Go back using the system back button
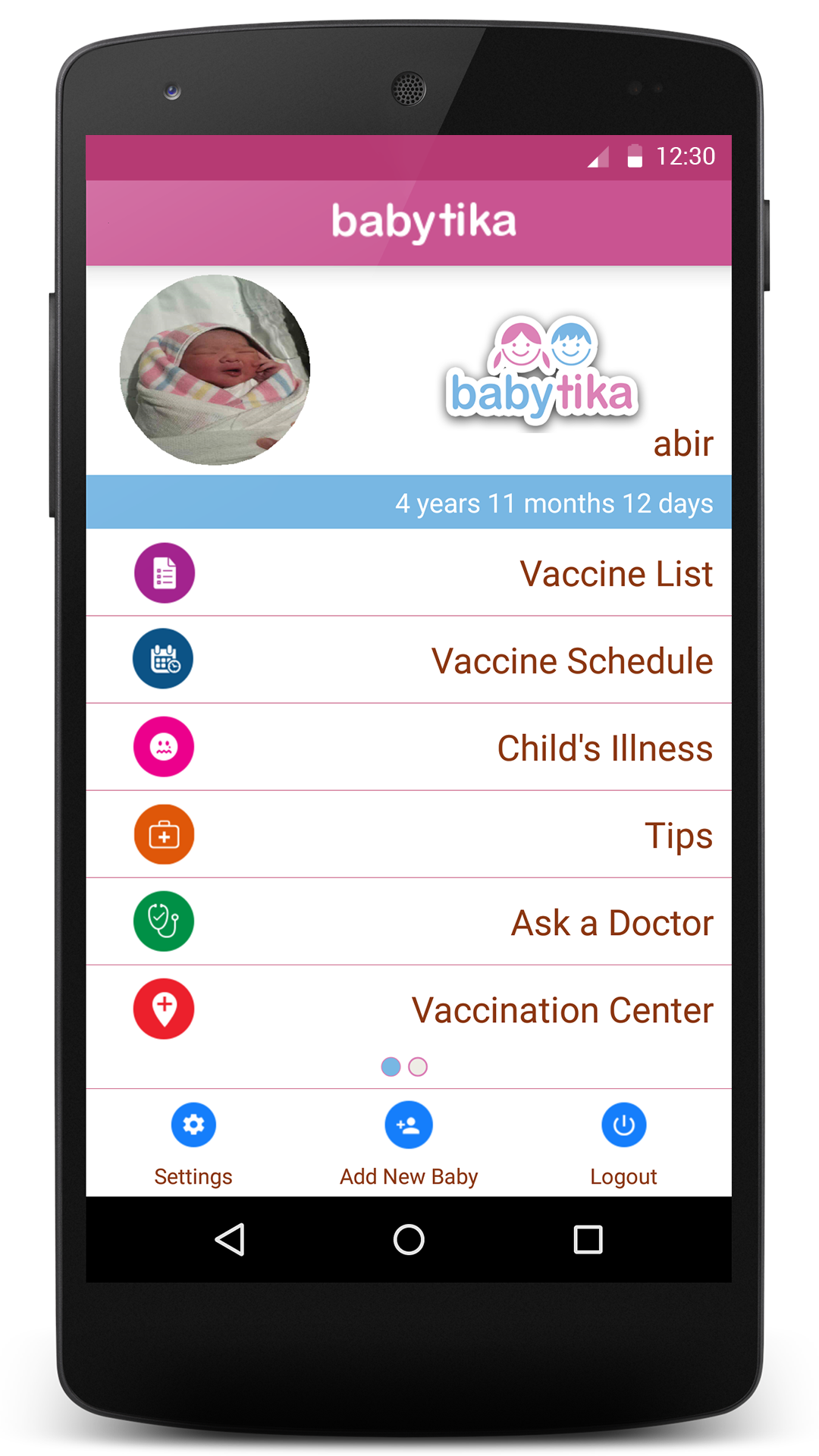This screenshot has width=819, height=1456. (x=230, y=1240)
